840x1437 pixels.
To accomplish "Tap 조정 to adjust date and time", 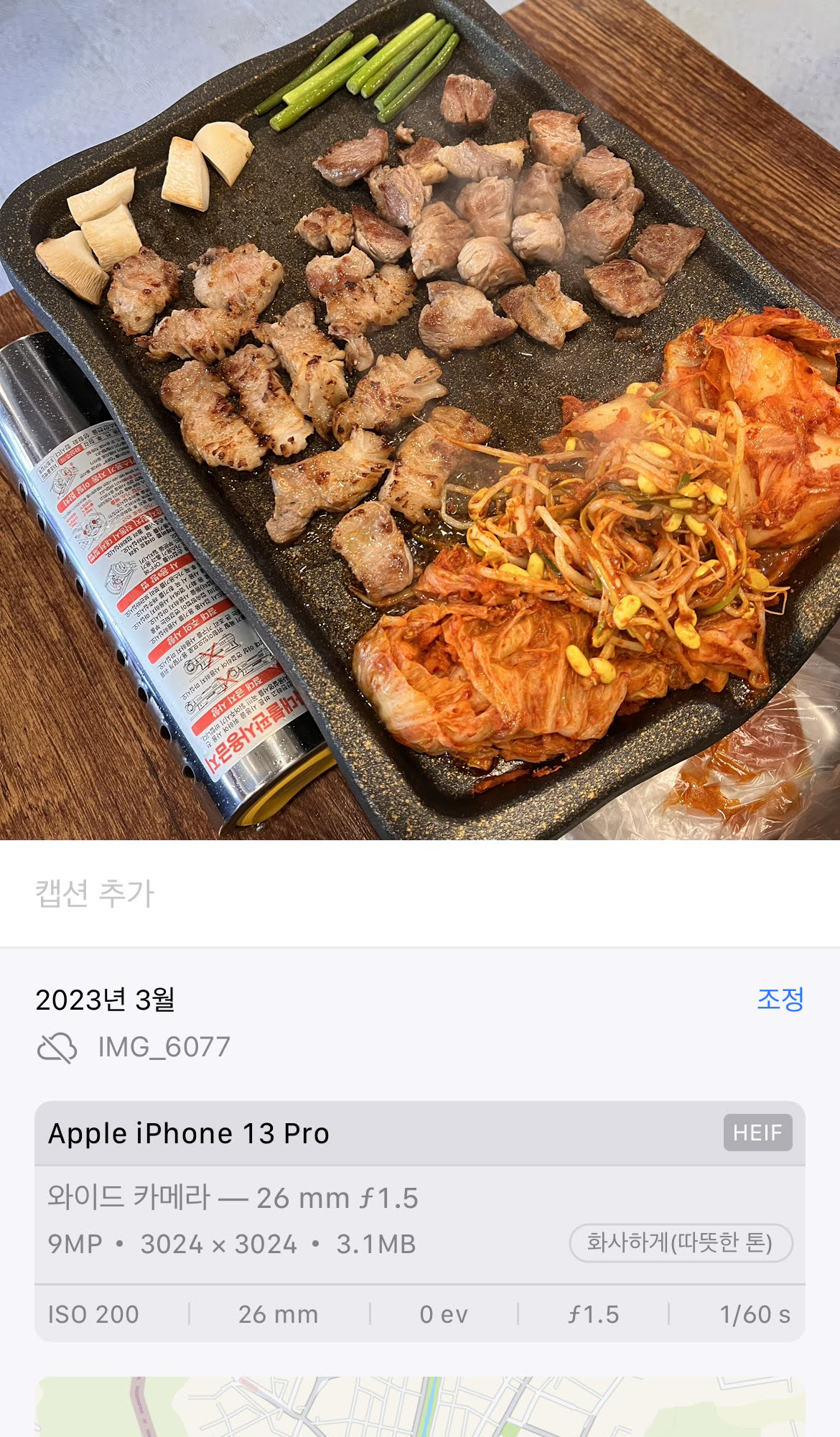I will [780, 999].
